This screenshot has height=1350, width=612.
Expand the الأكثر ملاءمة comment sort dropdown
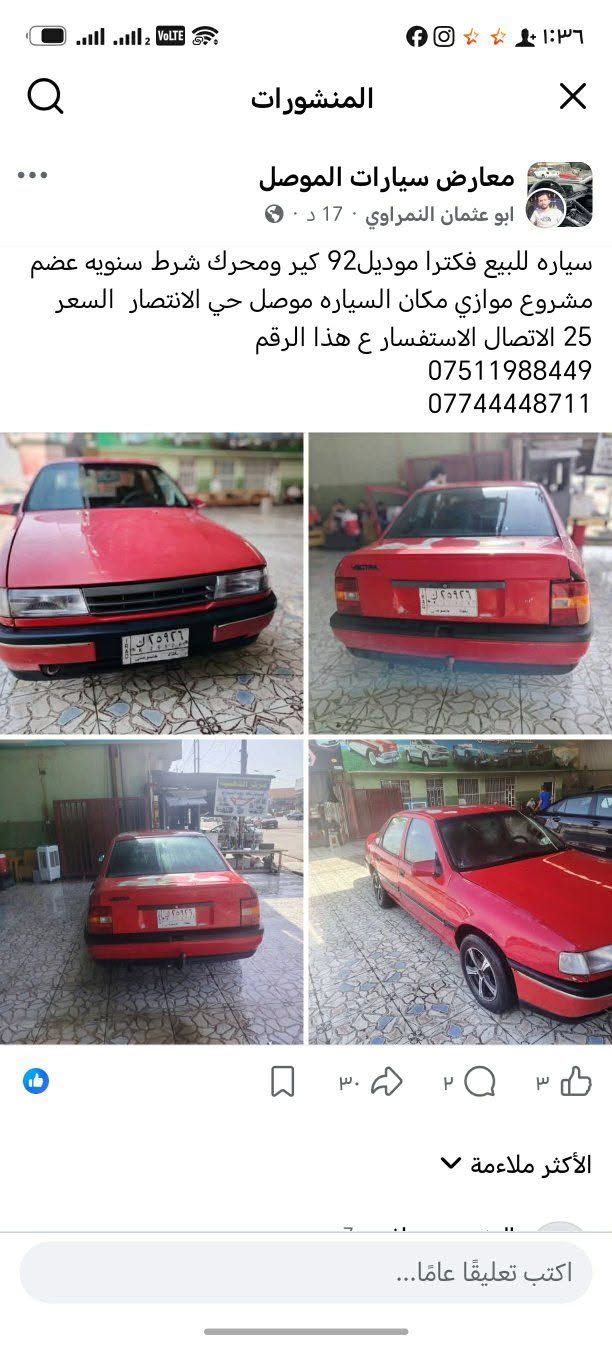tap(516, 1164)
